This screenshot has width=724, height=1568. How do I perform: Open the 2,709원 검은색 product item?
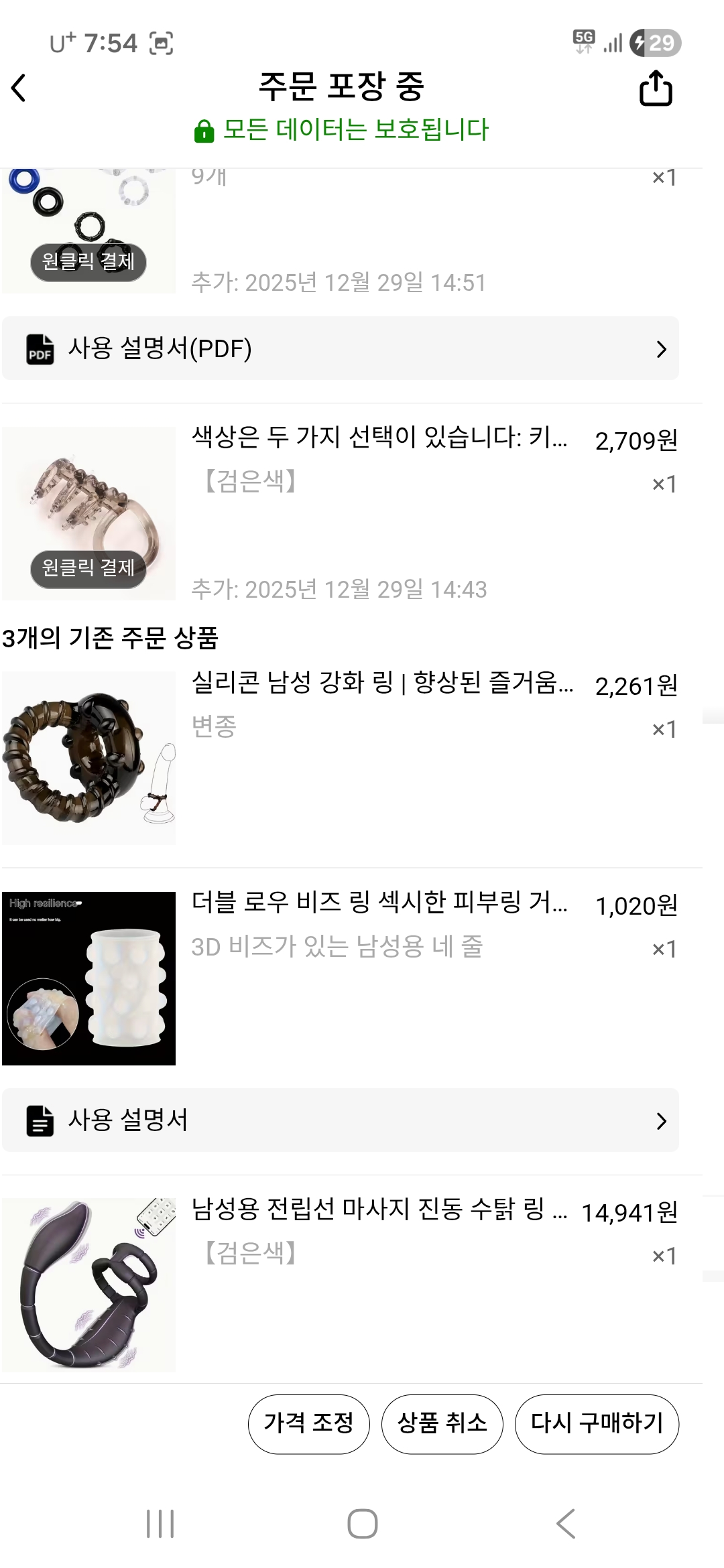tap(379, 438)
